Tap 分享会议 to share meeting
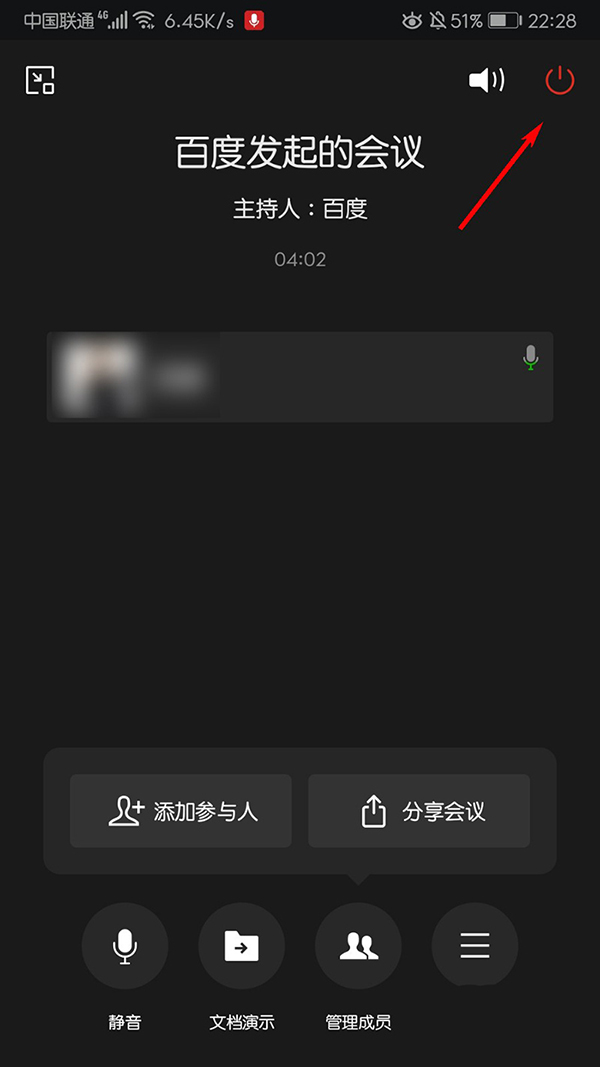Screen dimensions: 600x1067 pyautogui.click(x=419, y=811)
